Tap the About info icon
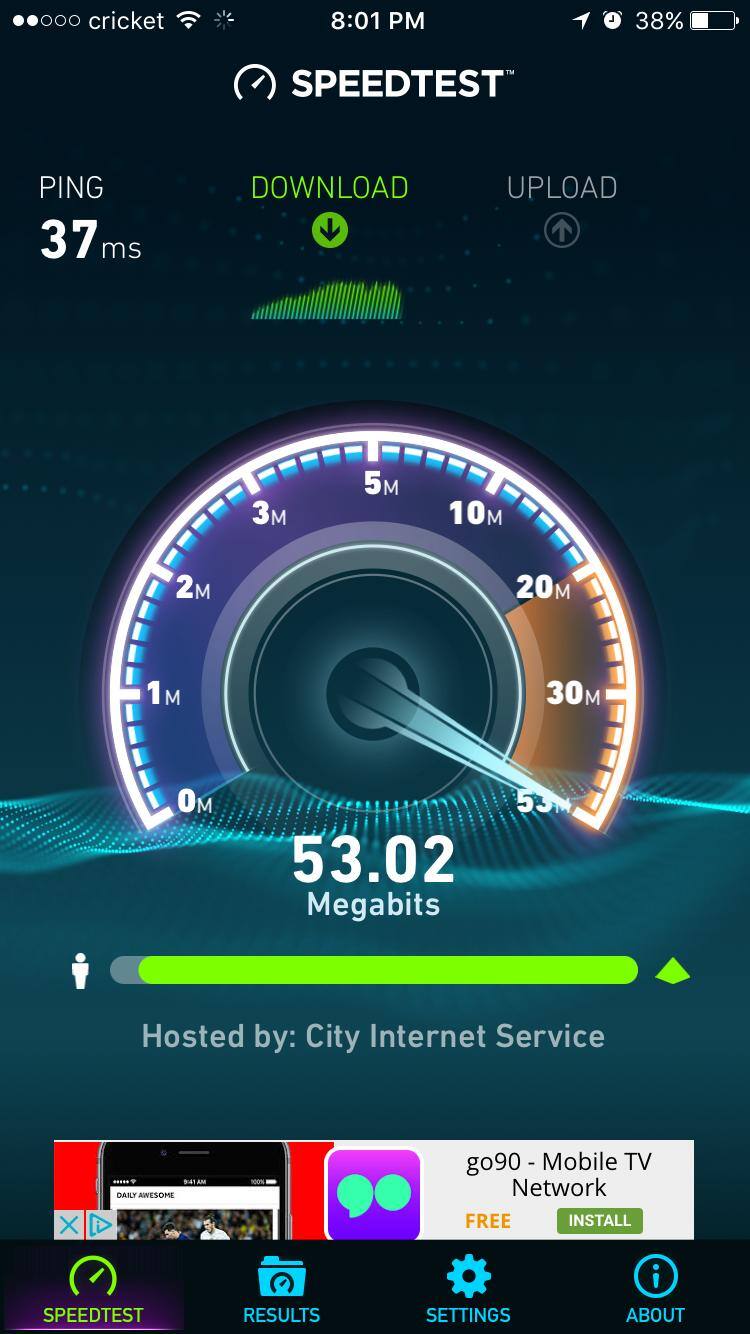 (x=655, y=1276)
